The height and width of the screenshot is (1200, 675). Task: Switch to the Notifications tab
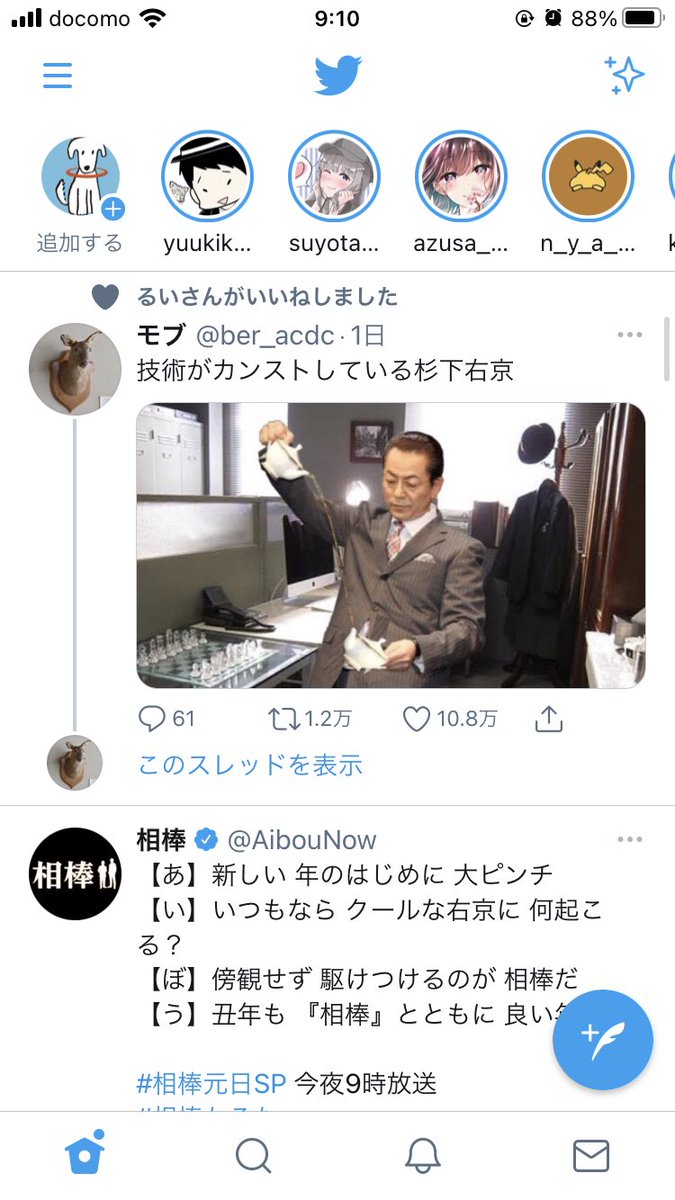click(423, 1156)
